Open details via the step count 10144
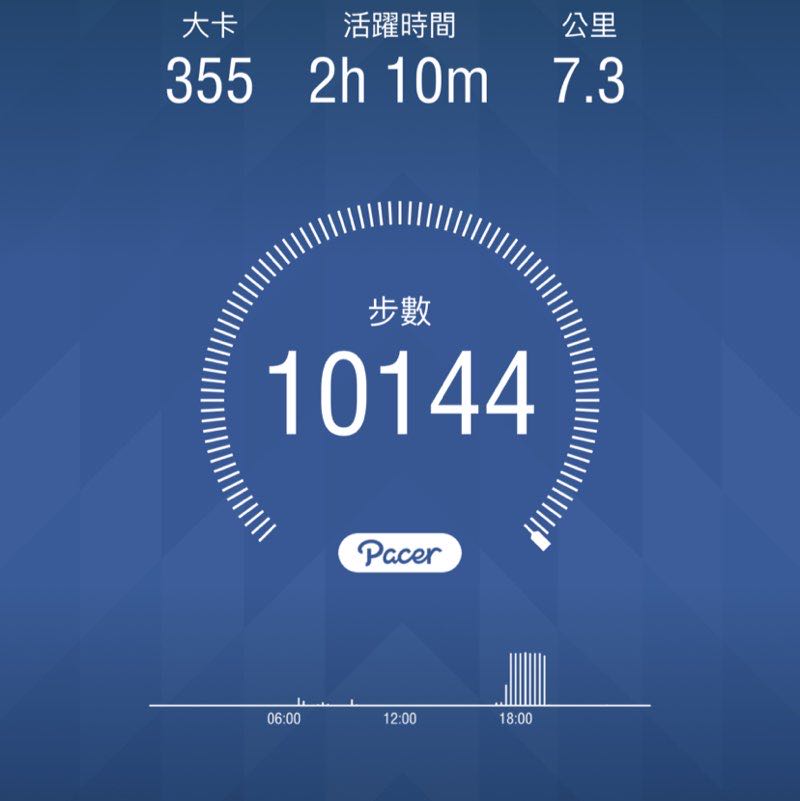This screenshot has width=800, height=801. pos(398,388)
